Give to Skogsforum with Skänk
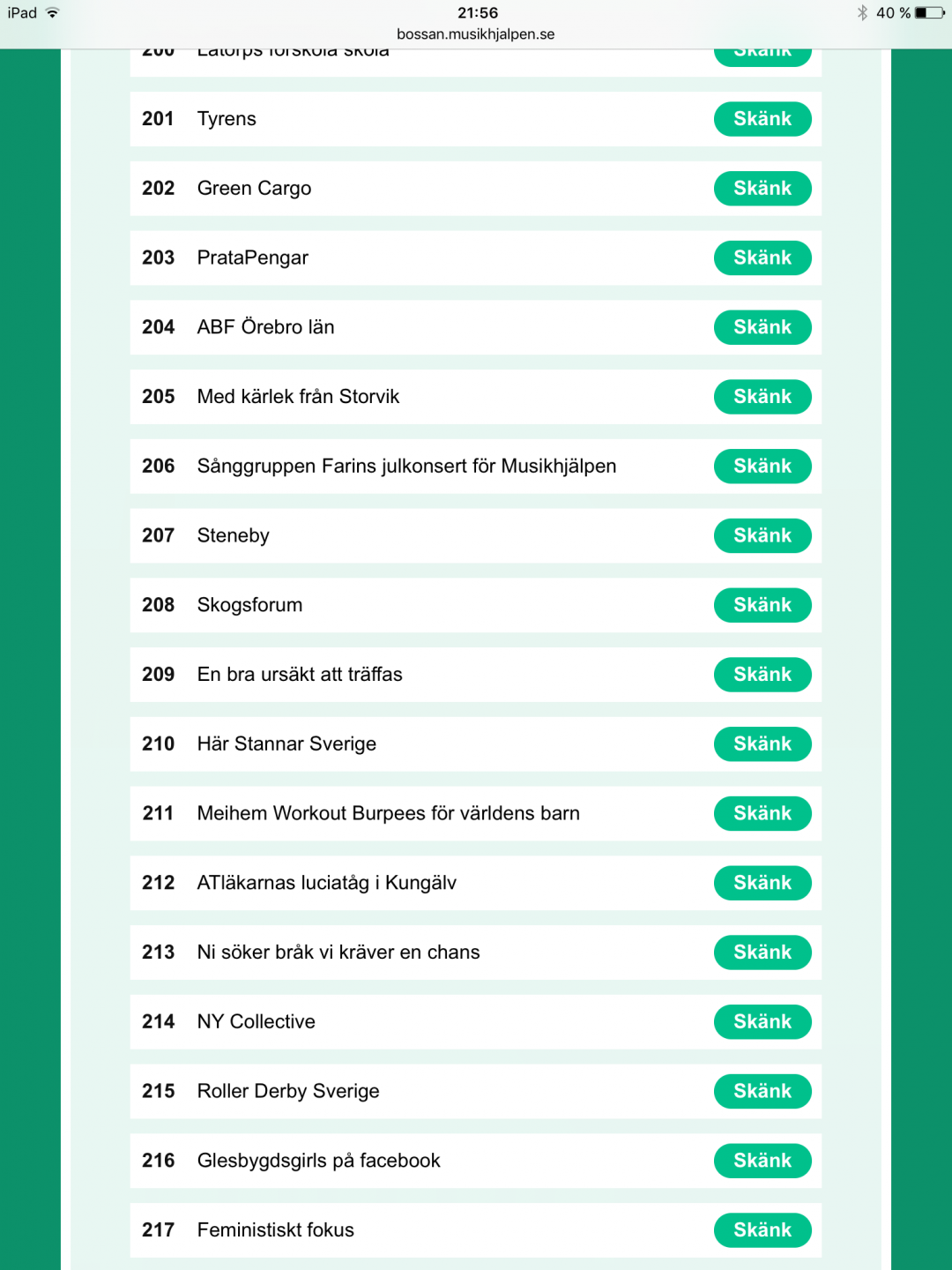The width and height of the screenshot is (952, 1270). [762, 605]
